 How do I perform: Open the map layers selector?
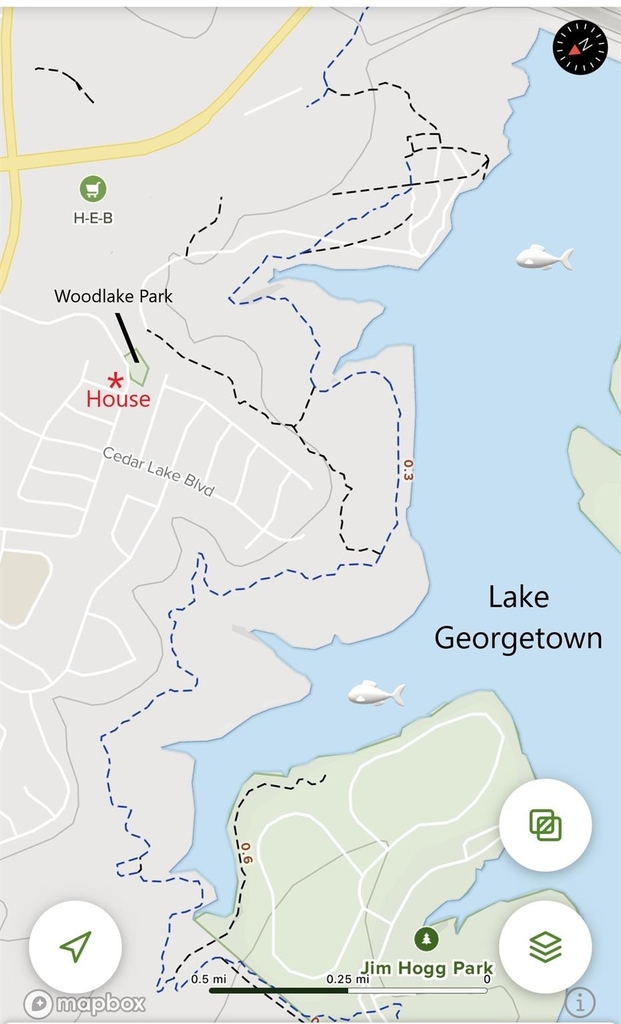tap(545, 946)
